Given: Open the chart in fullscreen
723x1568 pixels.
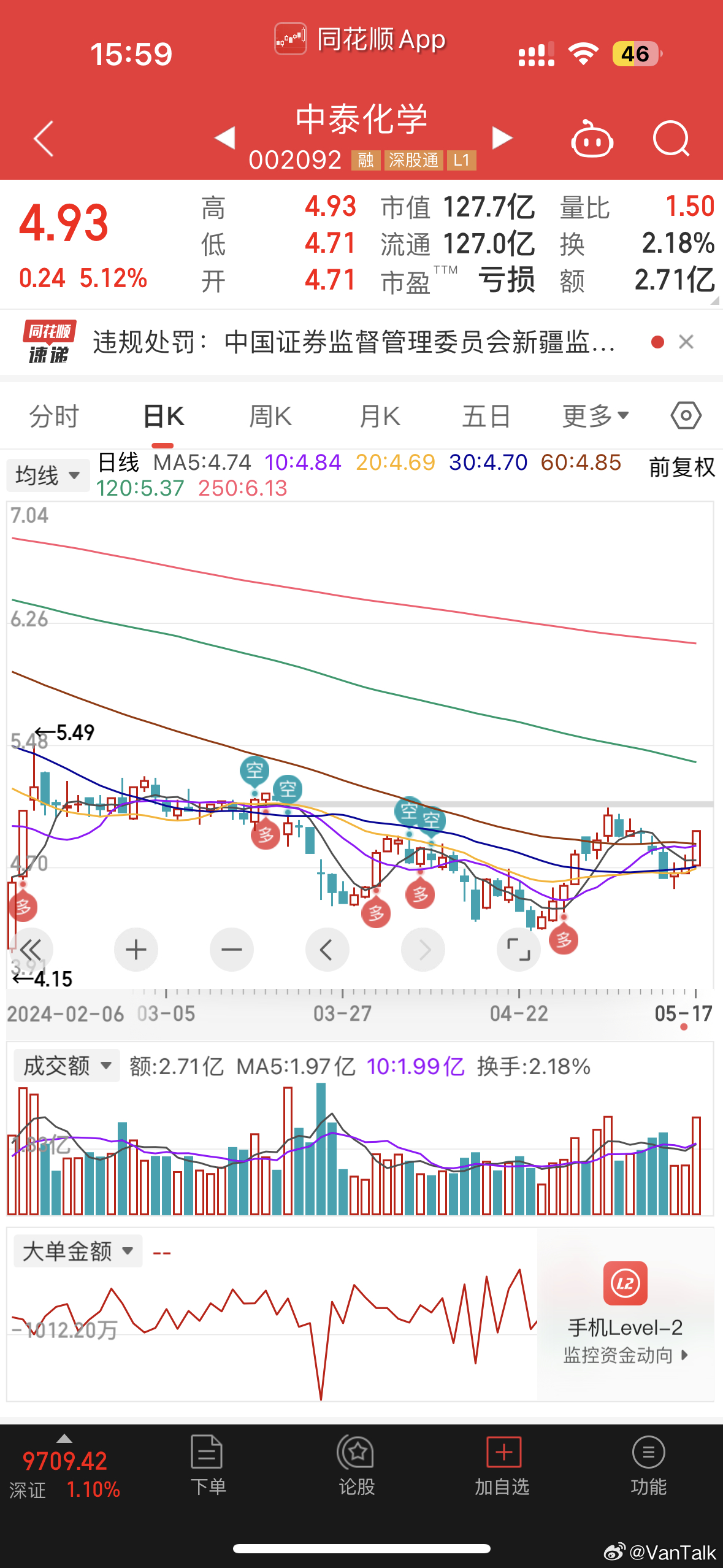Looking at the screenshot, I should pyautogui.click(x=519, y=950).
